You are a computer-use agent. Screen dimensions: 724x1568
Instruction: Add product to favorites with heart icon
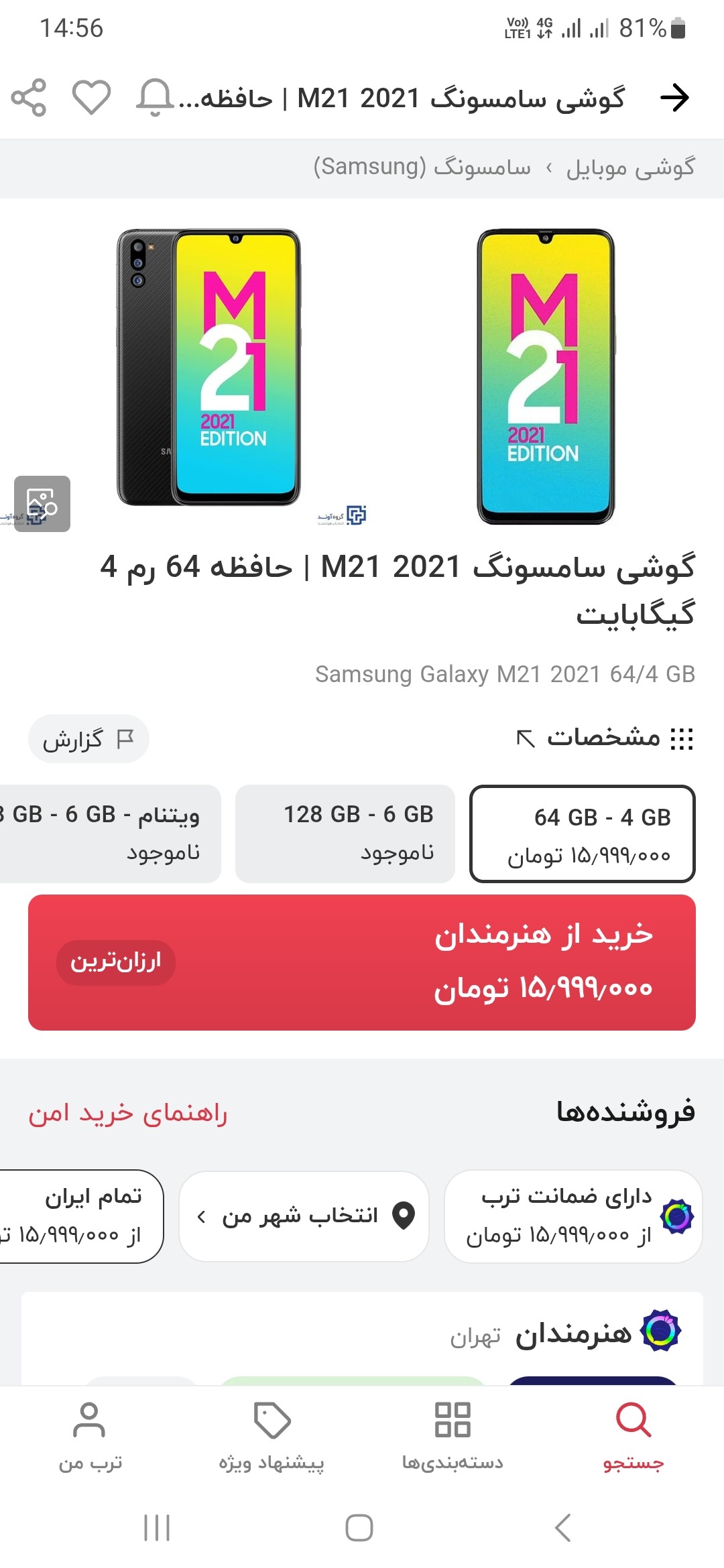[91, 98]
